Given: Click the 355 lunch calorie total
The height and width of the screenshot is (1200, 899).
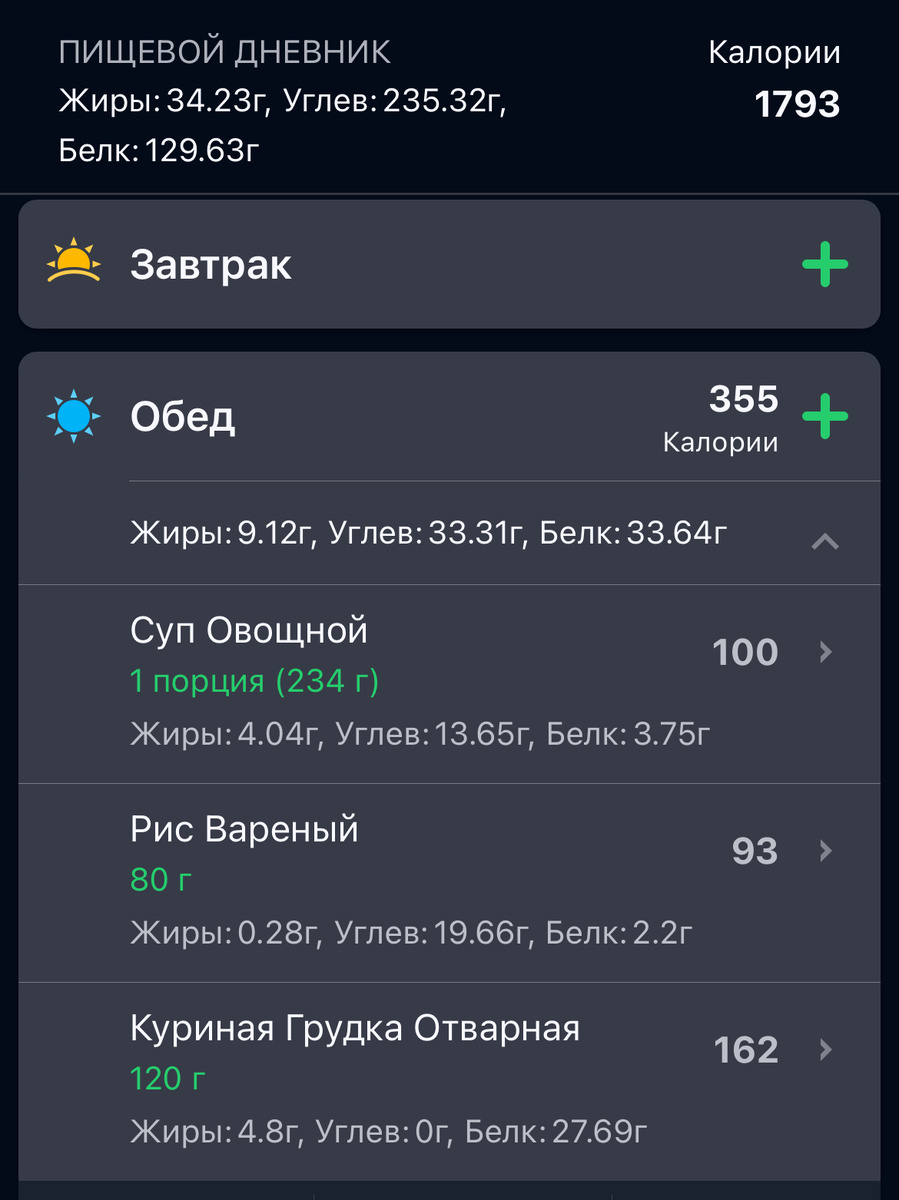Looking at the screenshot, I should coord(745,400).
